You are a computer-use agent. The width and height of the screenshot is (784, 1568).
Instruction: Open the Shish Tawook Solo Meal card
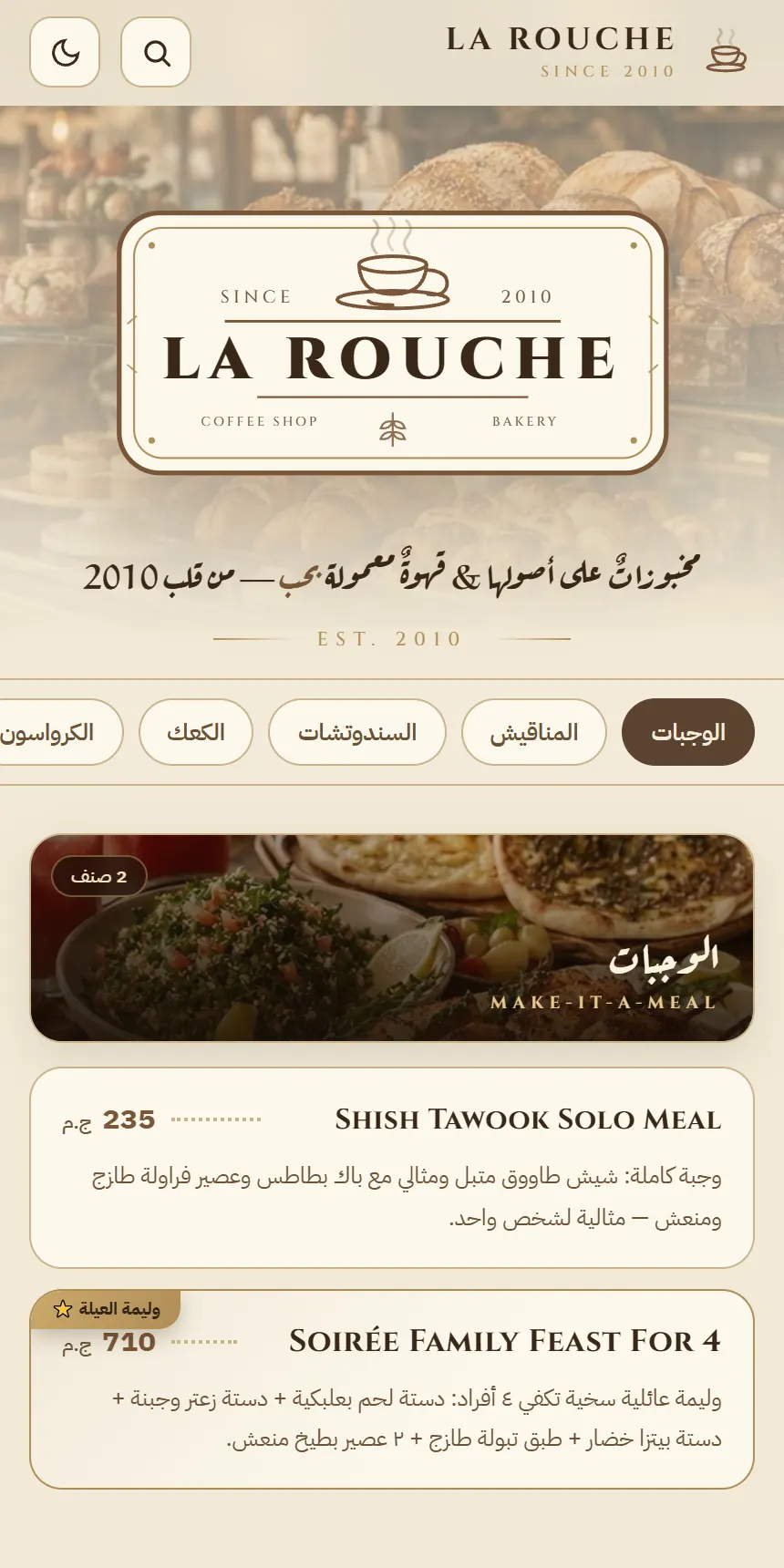392,1168
